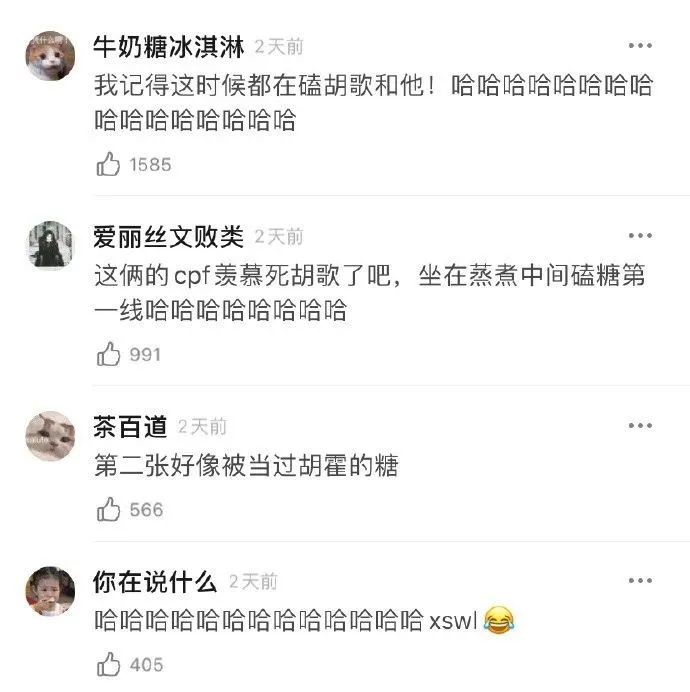Like the comment from 你在说什么

point(109,664)
